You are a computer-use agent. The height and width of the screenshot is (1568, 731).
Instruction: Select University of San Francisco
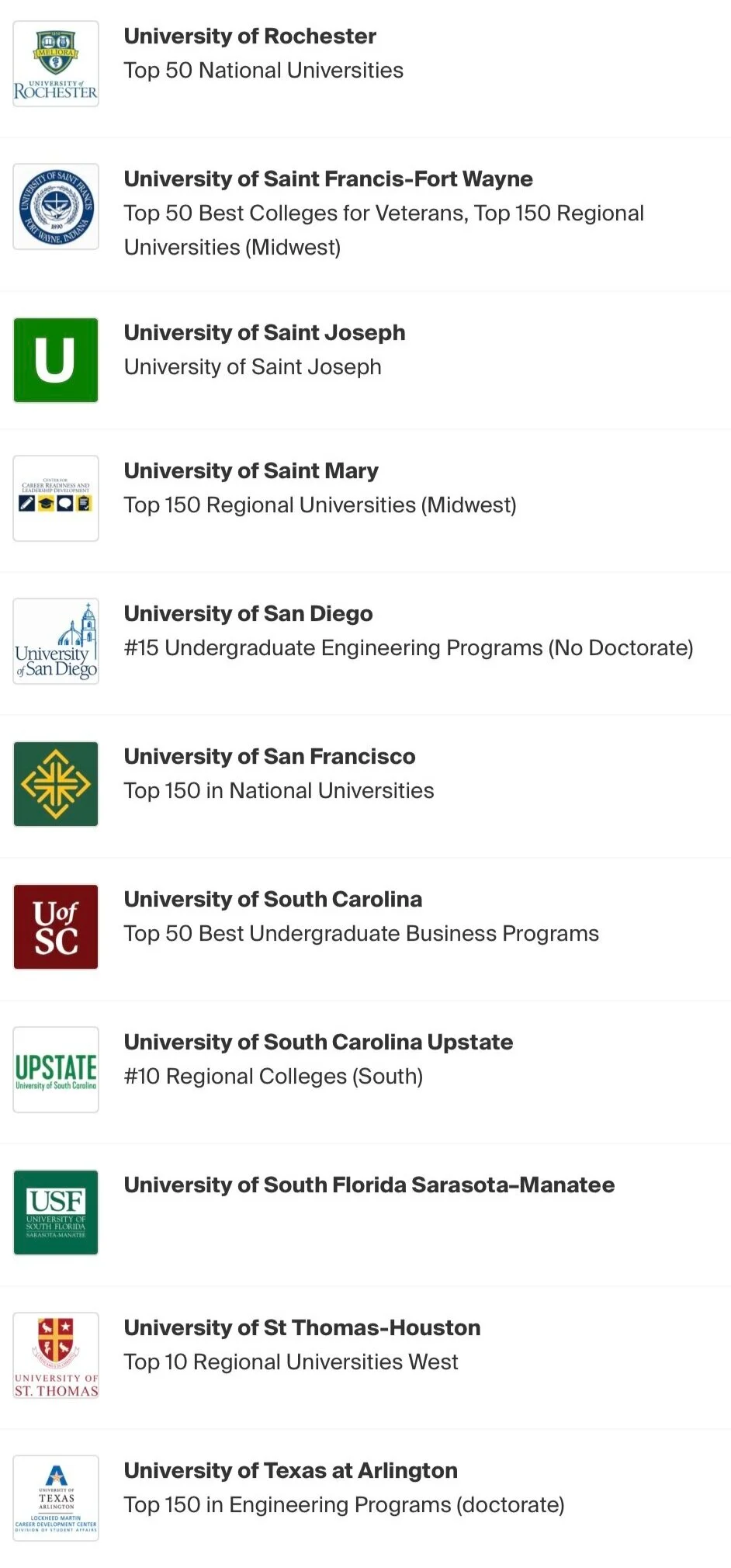pos(269,757)
